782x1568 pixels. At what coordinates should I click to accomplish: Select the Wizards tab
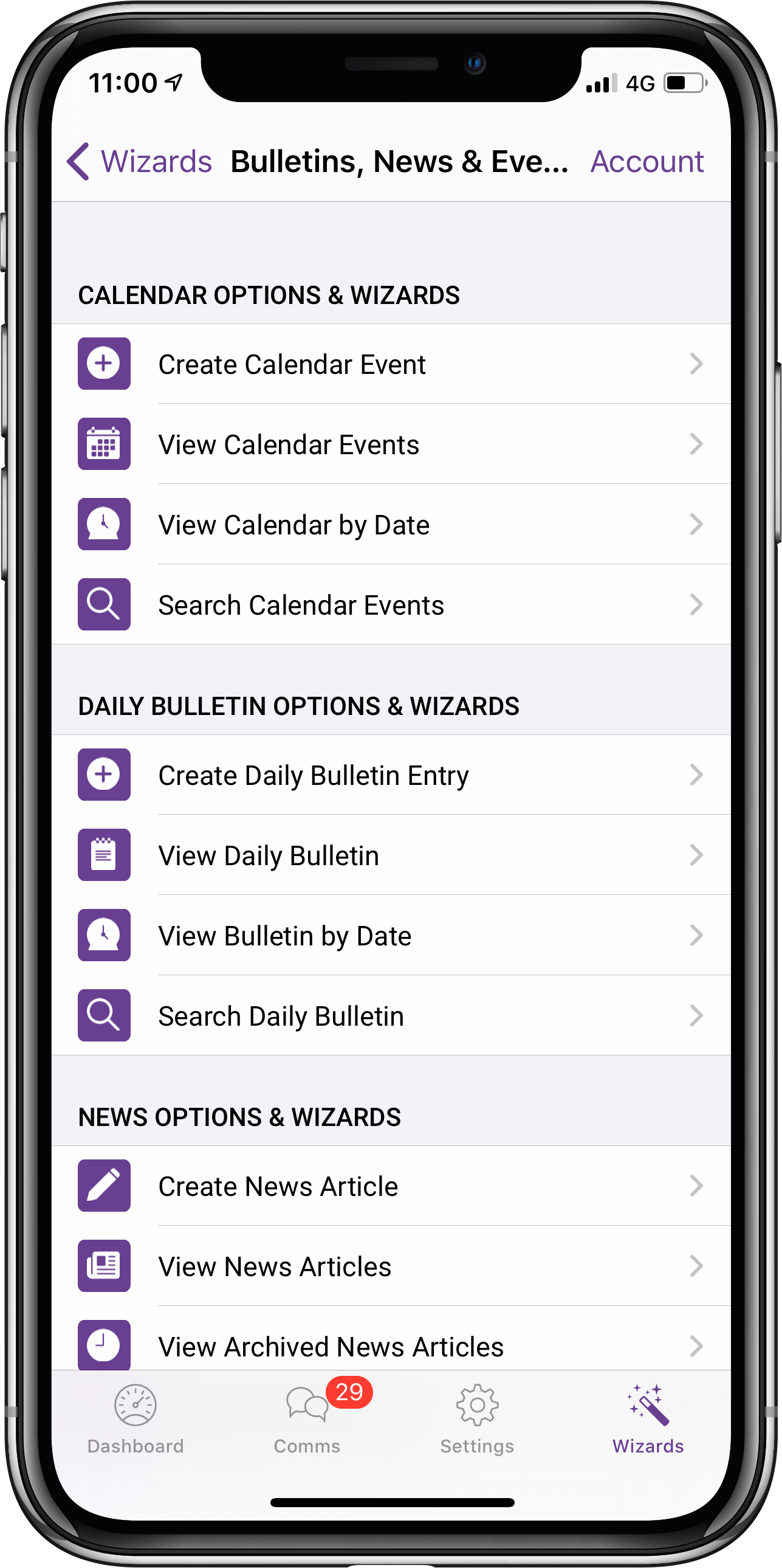[648, 1419]
